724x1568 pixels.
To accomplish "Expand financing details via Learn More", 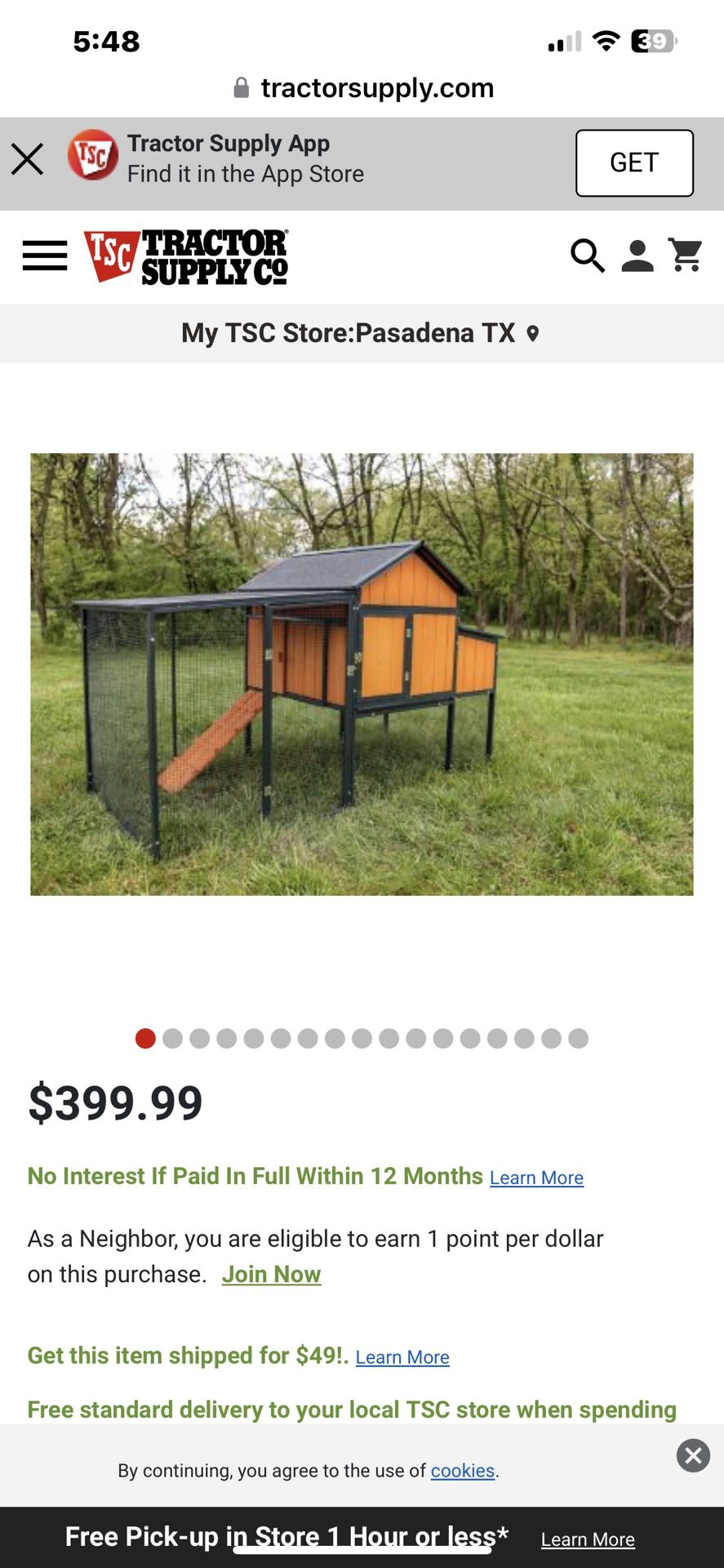I will [537, 1178].
